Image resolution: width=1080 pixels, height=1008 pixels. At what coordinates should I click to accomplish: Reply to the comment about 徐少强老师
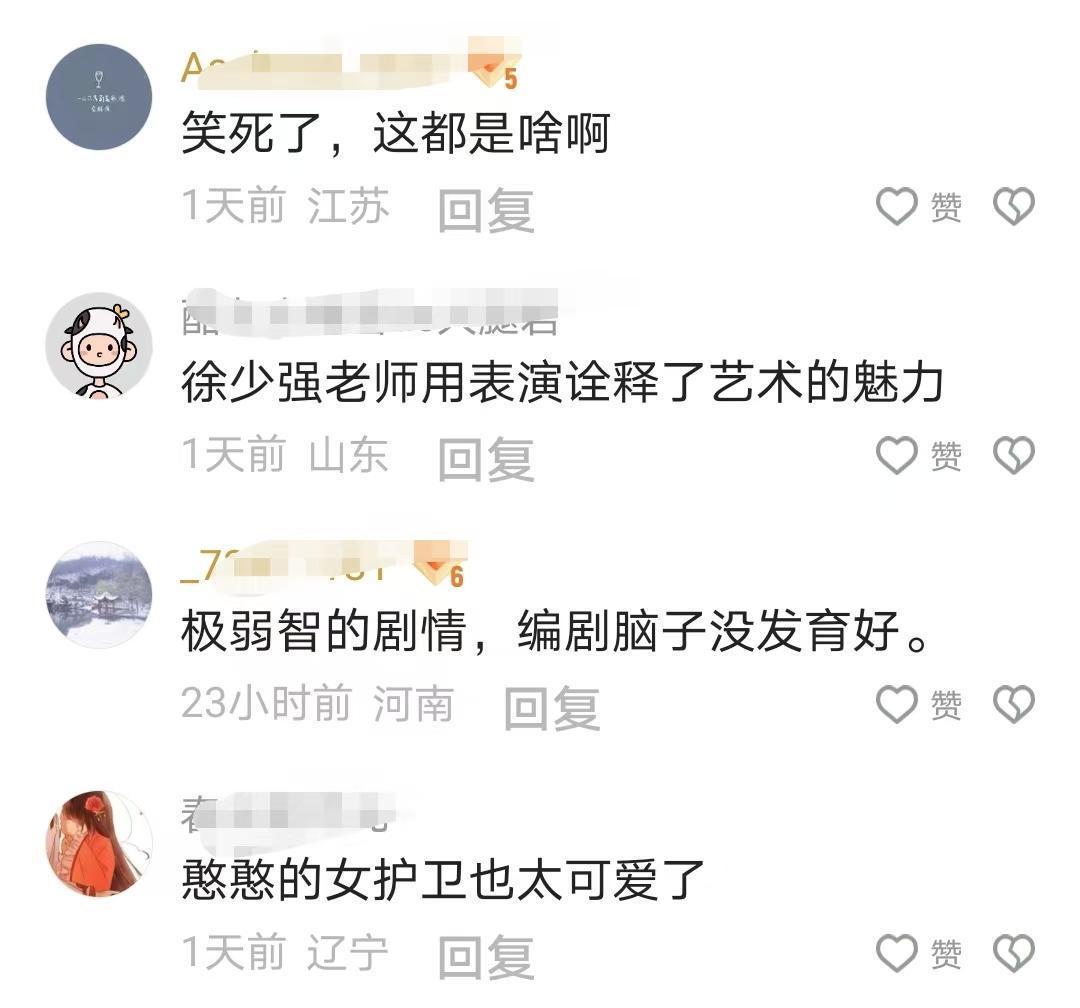(486, 458)
